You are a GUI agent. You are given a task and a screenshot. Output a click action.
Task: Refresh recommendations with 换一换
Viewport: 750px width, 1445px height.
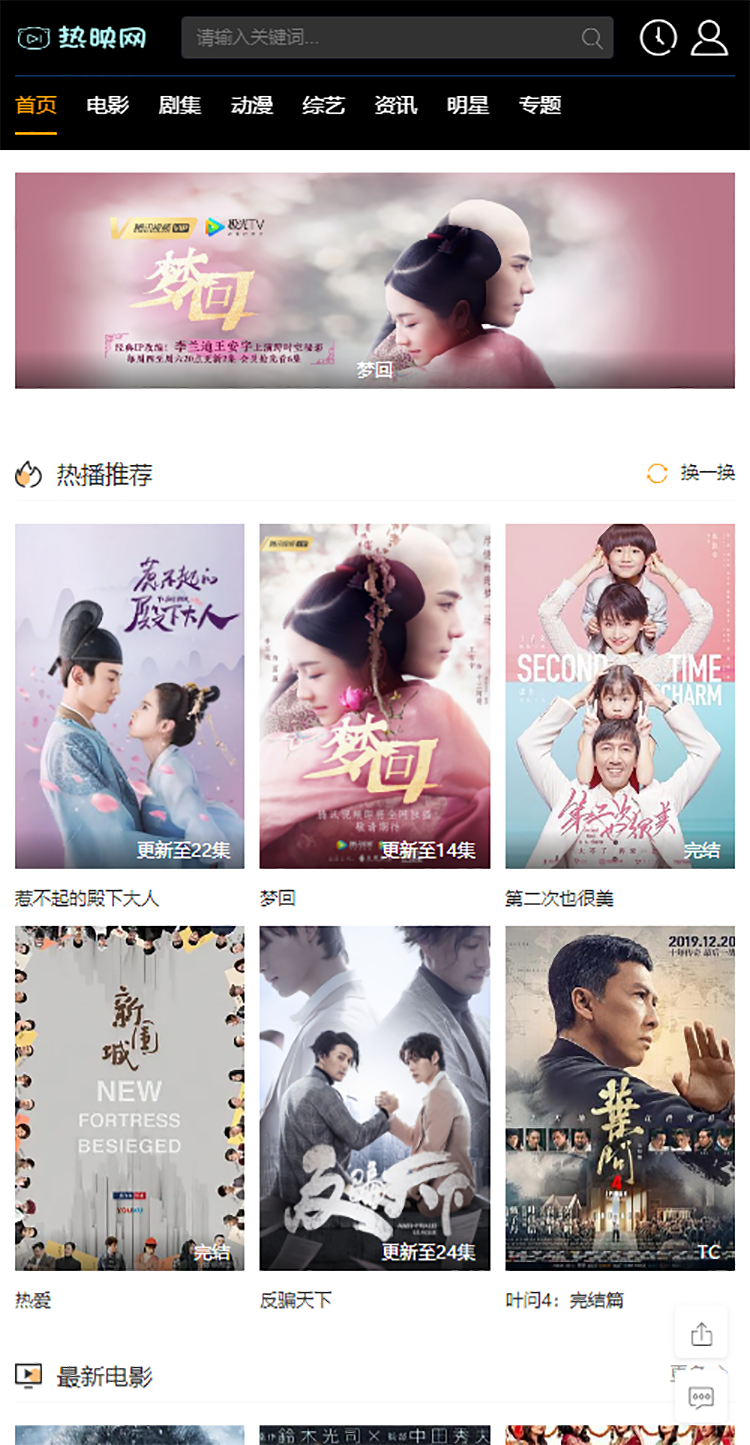pos(692,473)
